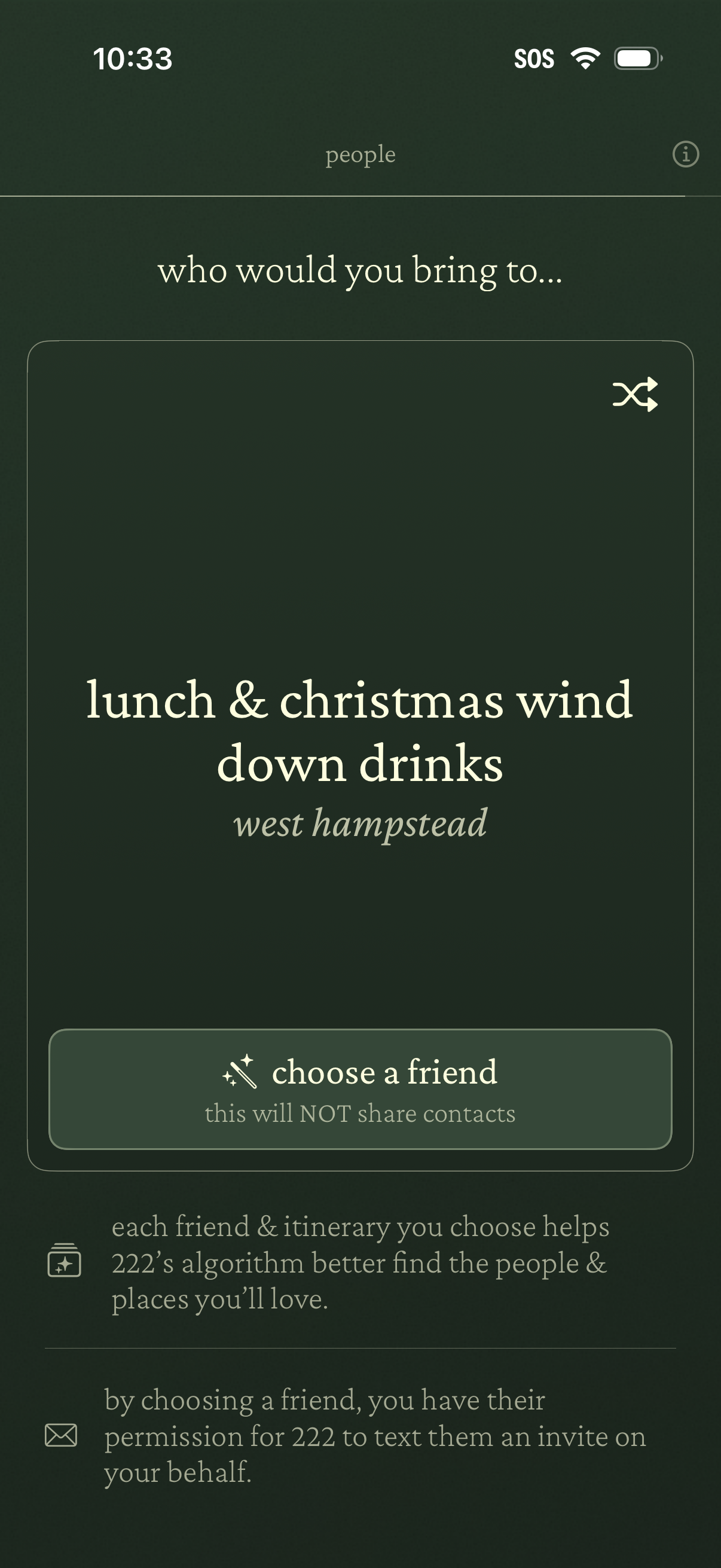Reveal more info via the circled i
Viewport: 721px width, 1568px height.
coord(686,154)
